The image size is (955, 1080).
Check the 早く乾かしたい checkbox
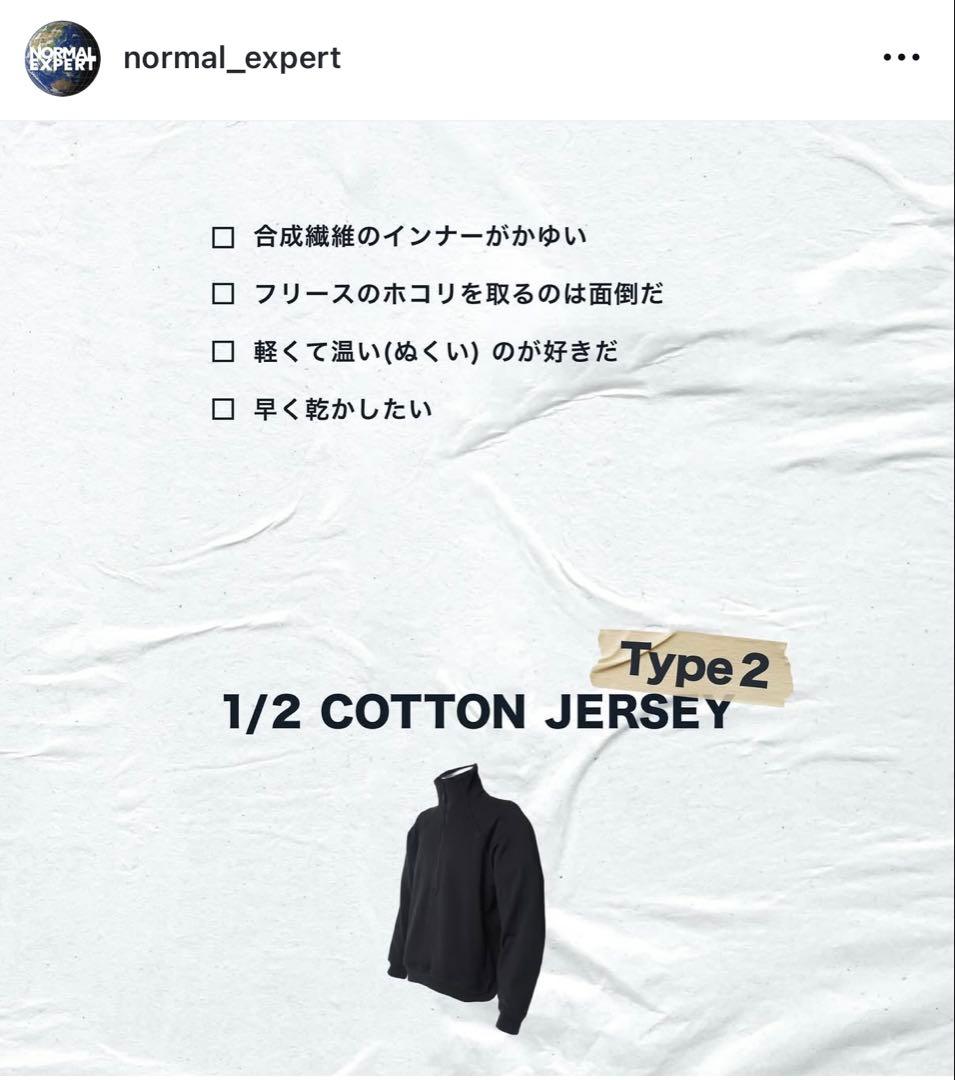(x=221, y=408)
